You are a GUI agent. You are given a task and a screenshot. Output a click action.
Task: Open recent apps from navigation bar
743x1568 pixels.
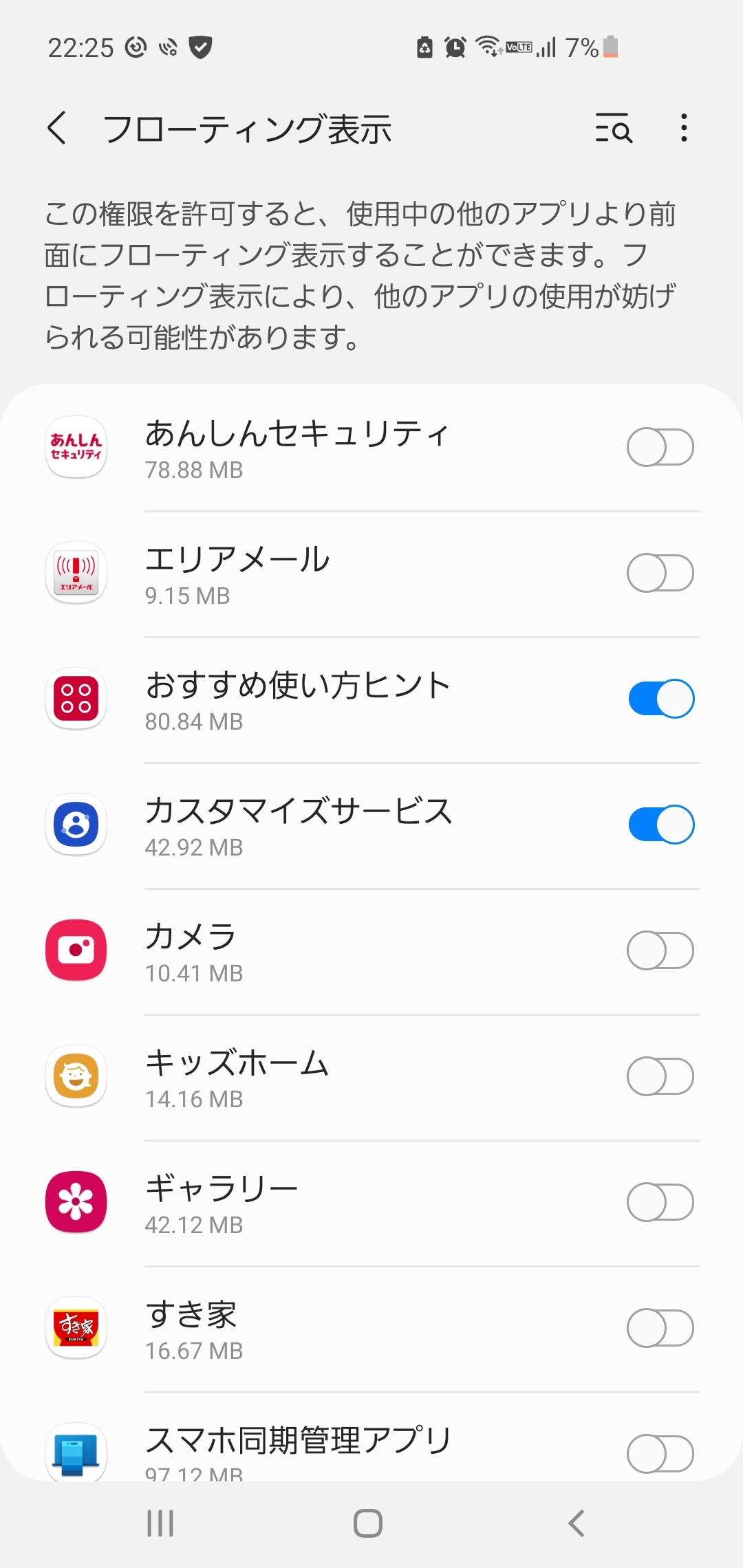tap(160, 1523)
